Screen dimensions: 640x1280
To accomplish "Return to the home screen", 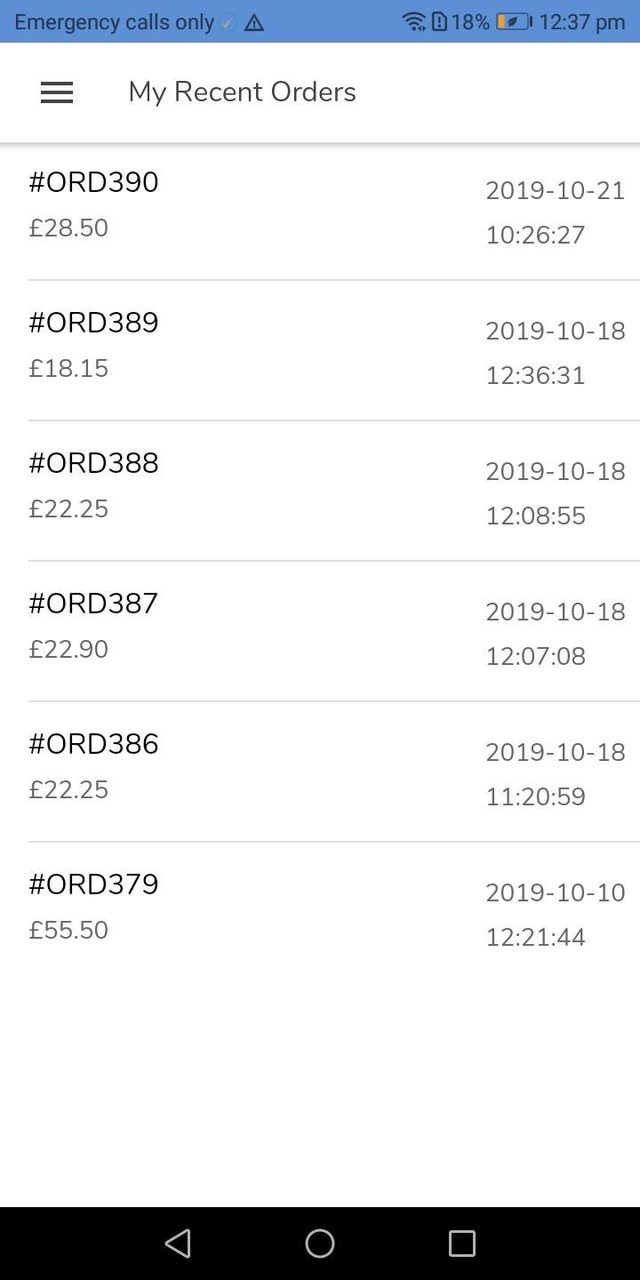I will pyautogui.click(x=320, y=1243).
